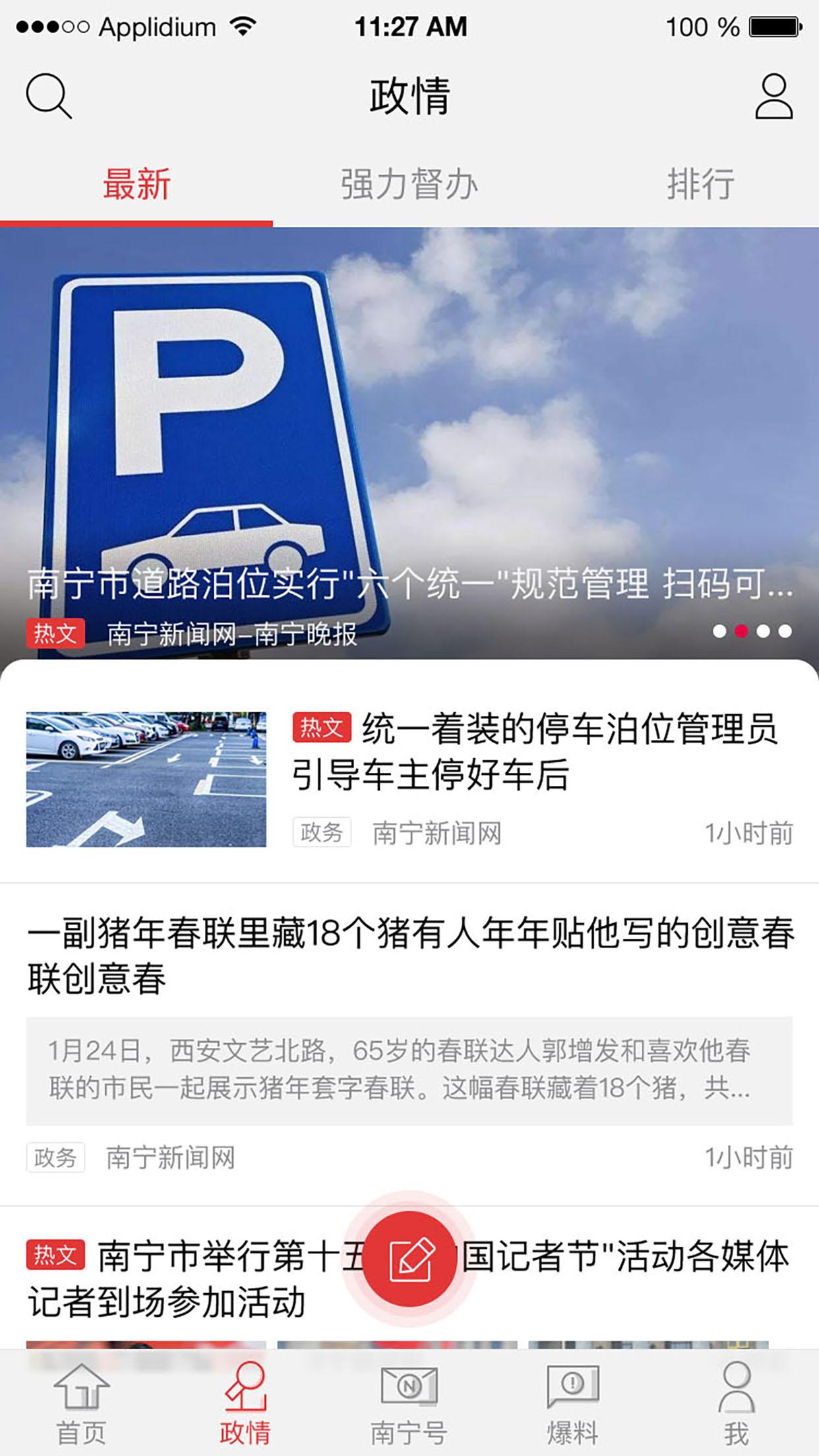This screenshot has width=819, height=1456.
Task: Select the highlighted 政情 navigation icon
Action: [x=245, y=1391]
